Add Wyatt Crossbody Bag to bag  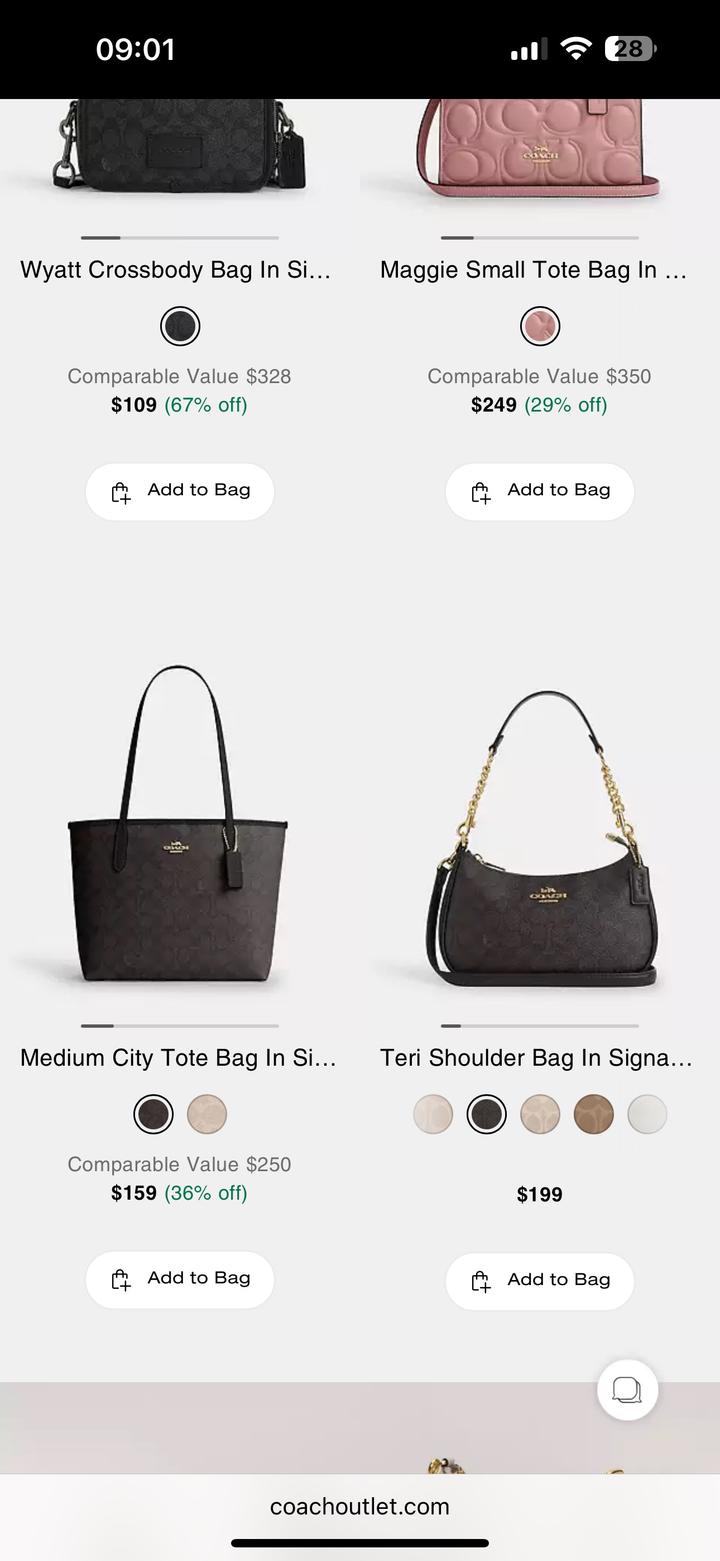coord(180,491)
